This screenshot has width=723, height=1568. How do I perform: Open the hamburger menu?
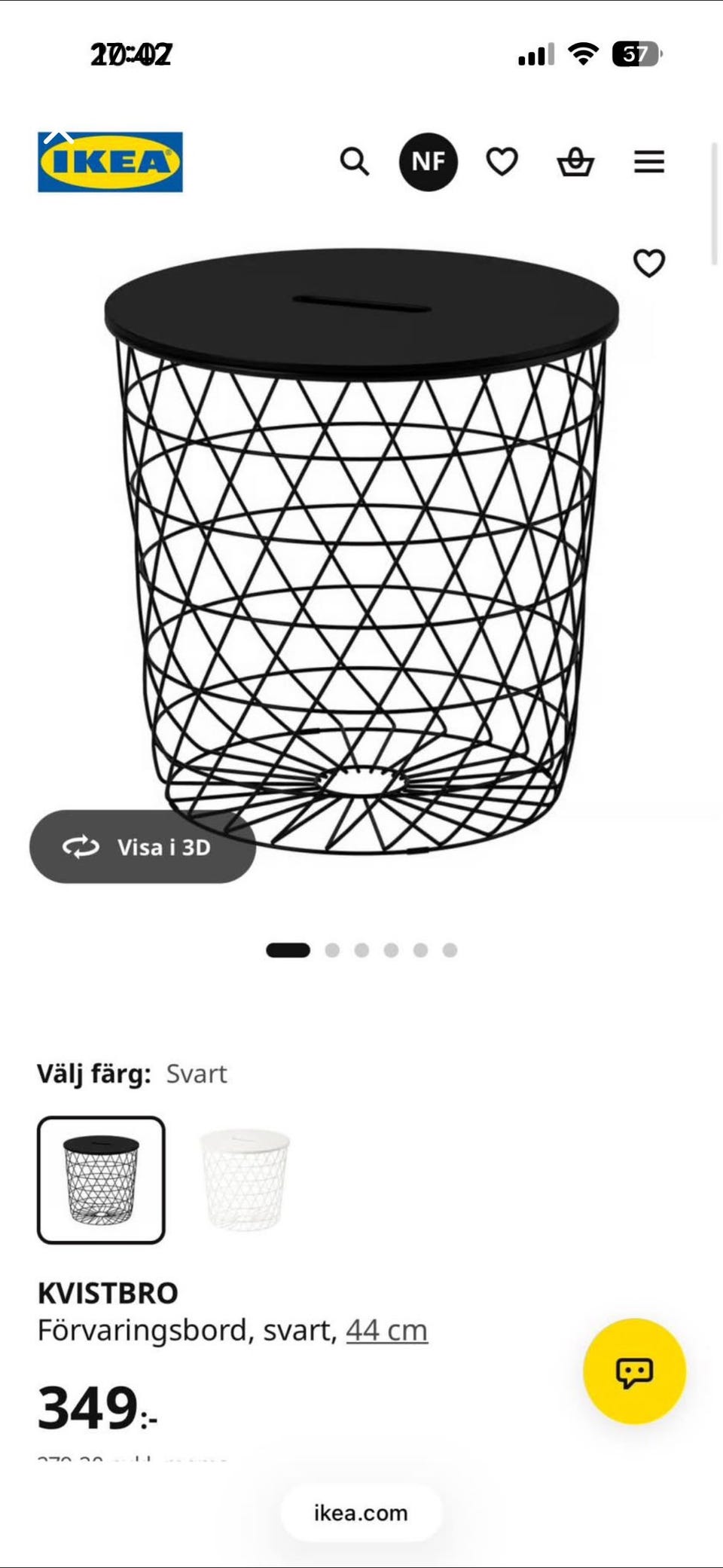tap(648, 161)
